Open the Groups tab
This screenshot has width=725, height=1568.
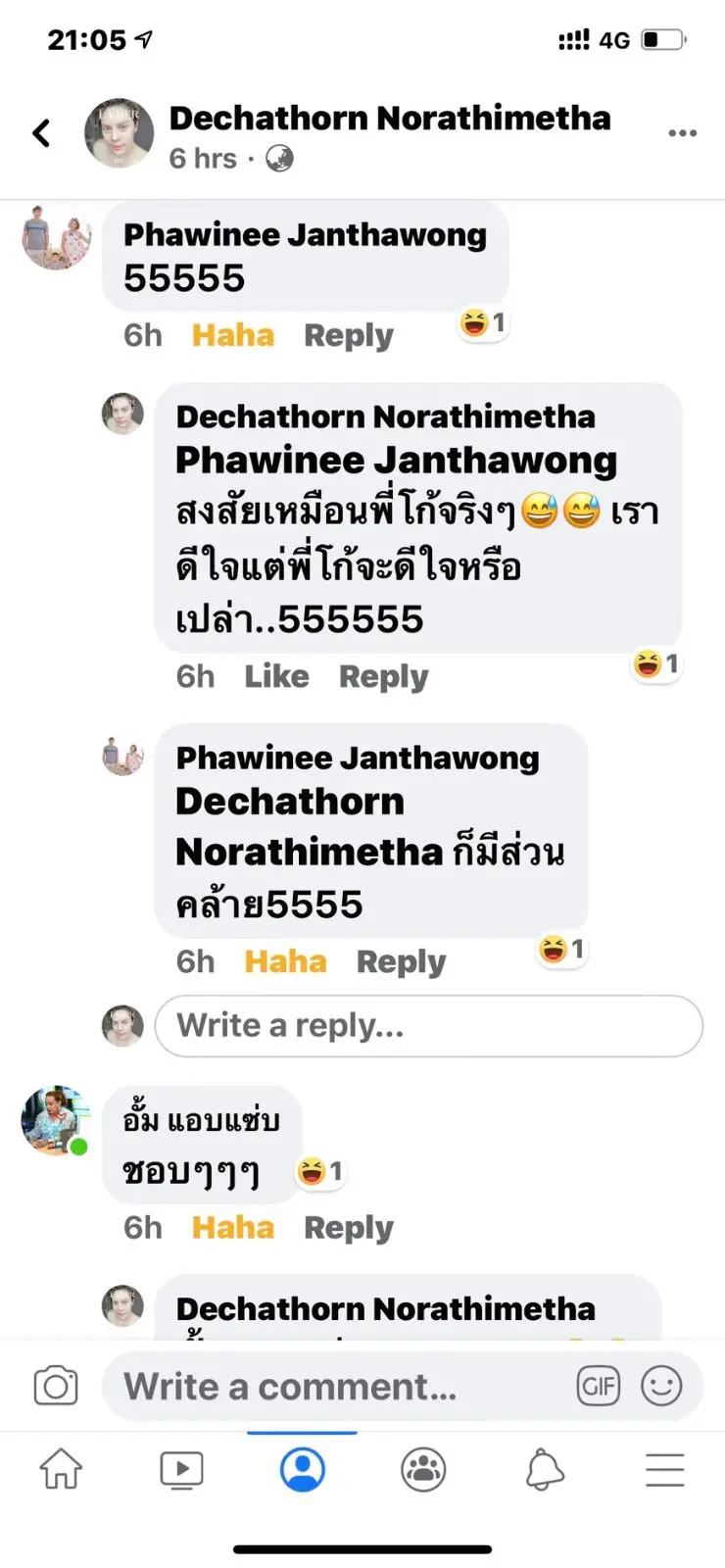coord(423,1470)
